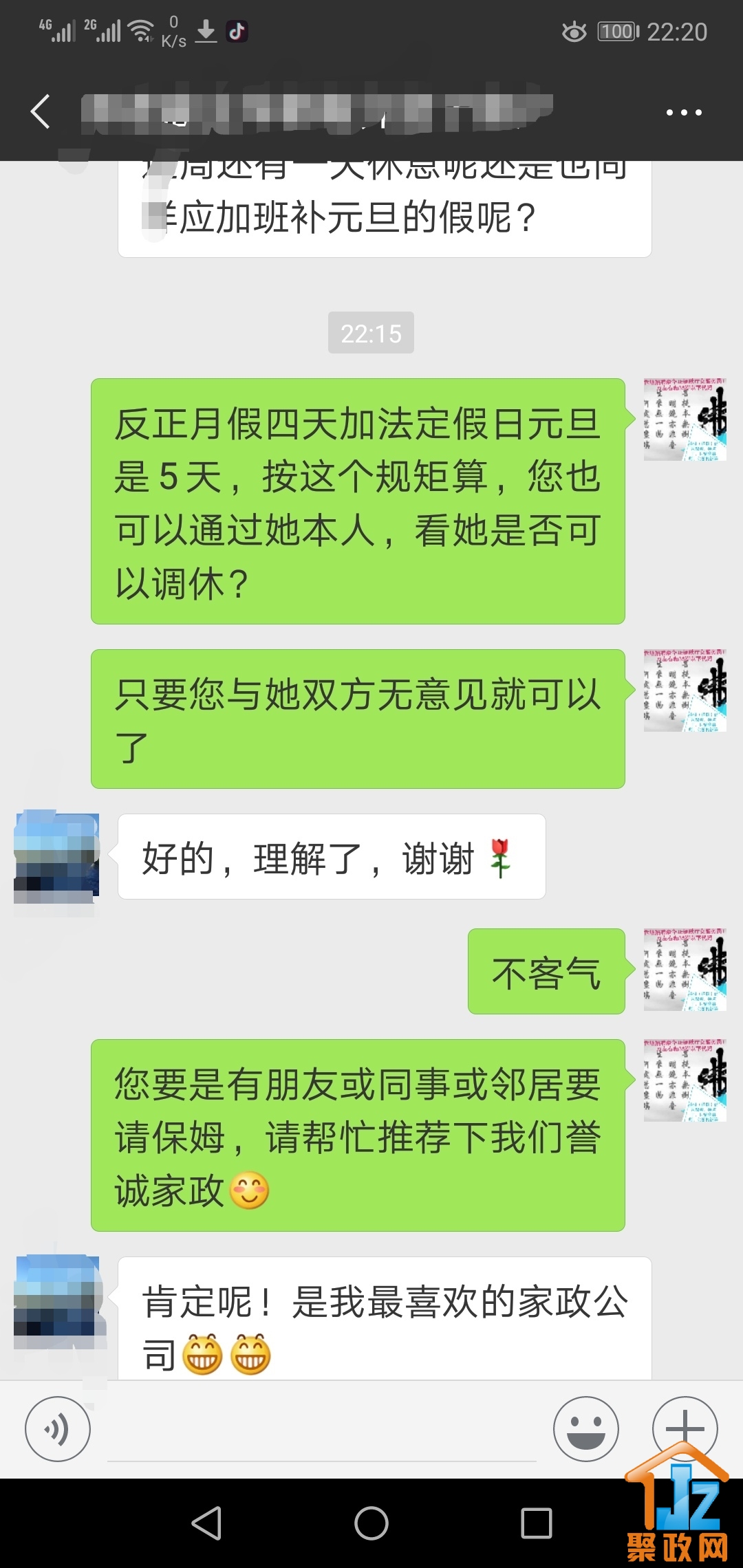Image resolution: width=743 pixels, height=1568 pixels.
Task: Switch to voice message input
Action: (58, 1428)
